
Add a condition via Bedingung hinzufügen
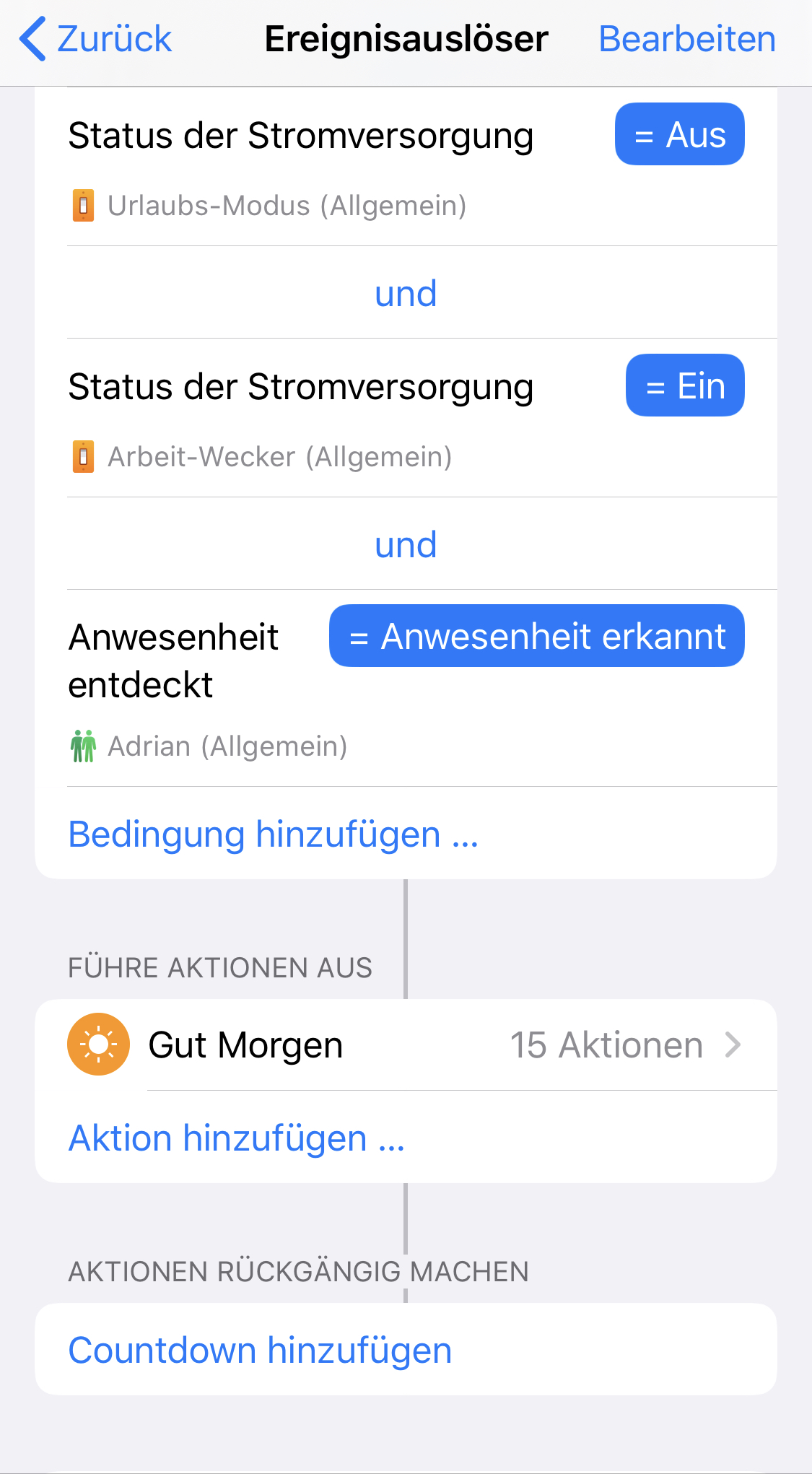[273, 834]
